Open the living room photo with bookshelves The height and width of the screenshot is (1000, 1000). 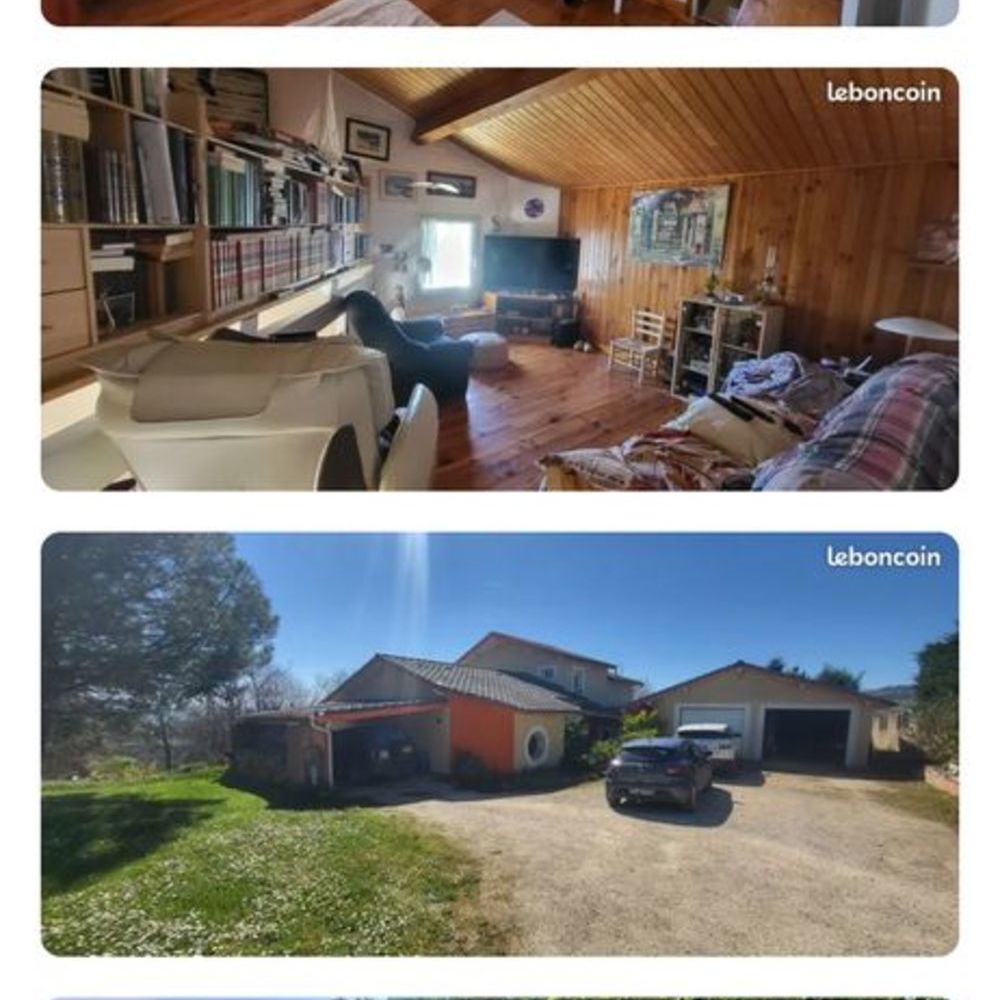(500, 279)
